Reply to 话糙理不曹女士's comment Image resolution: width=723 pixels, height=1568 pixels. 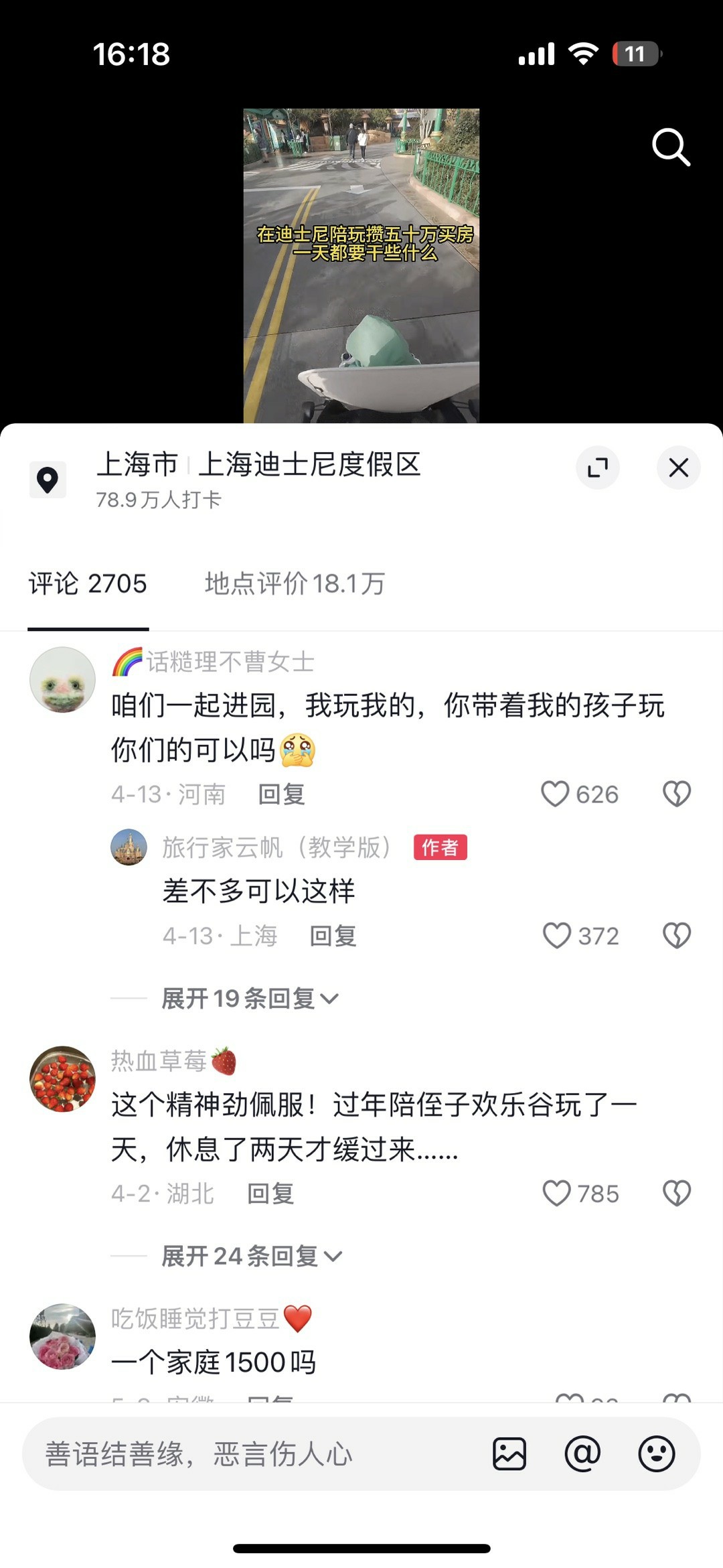[281, 794]
